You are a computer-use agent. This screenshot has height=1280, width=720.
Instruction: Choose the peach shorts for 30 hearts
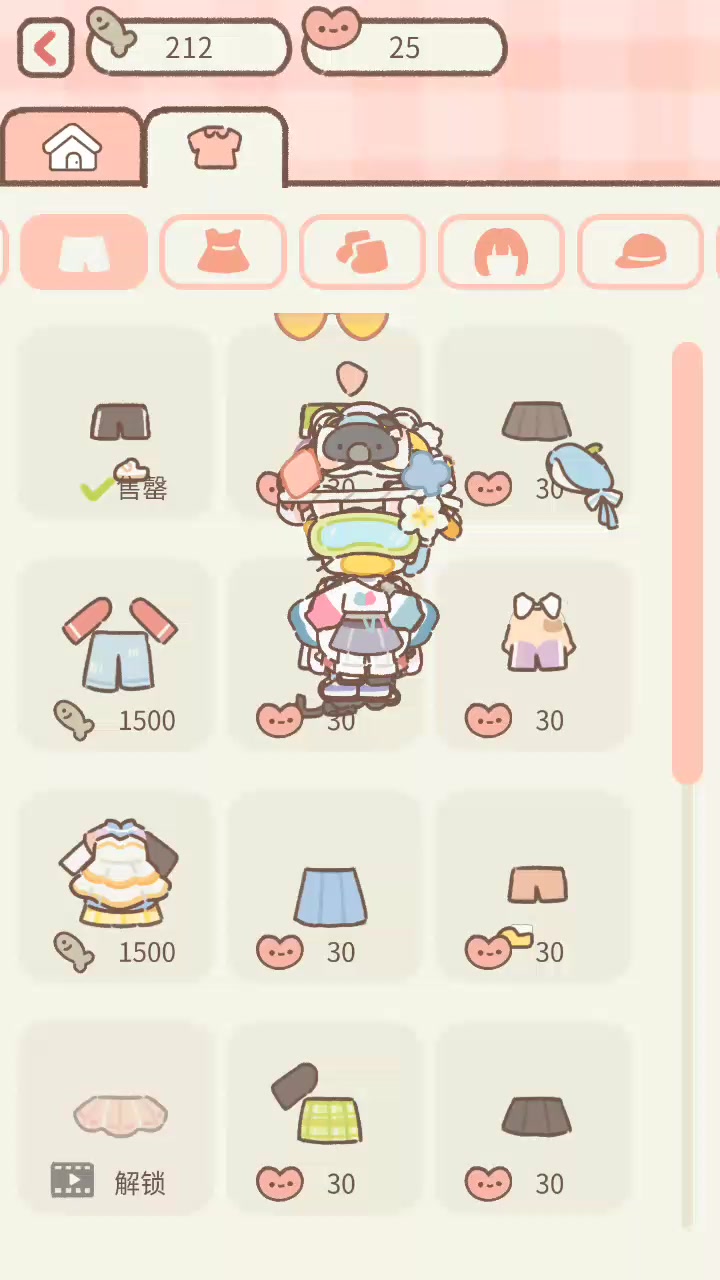[x=533, y=887]
